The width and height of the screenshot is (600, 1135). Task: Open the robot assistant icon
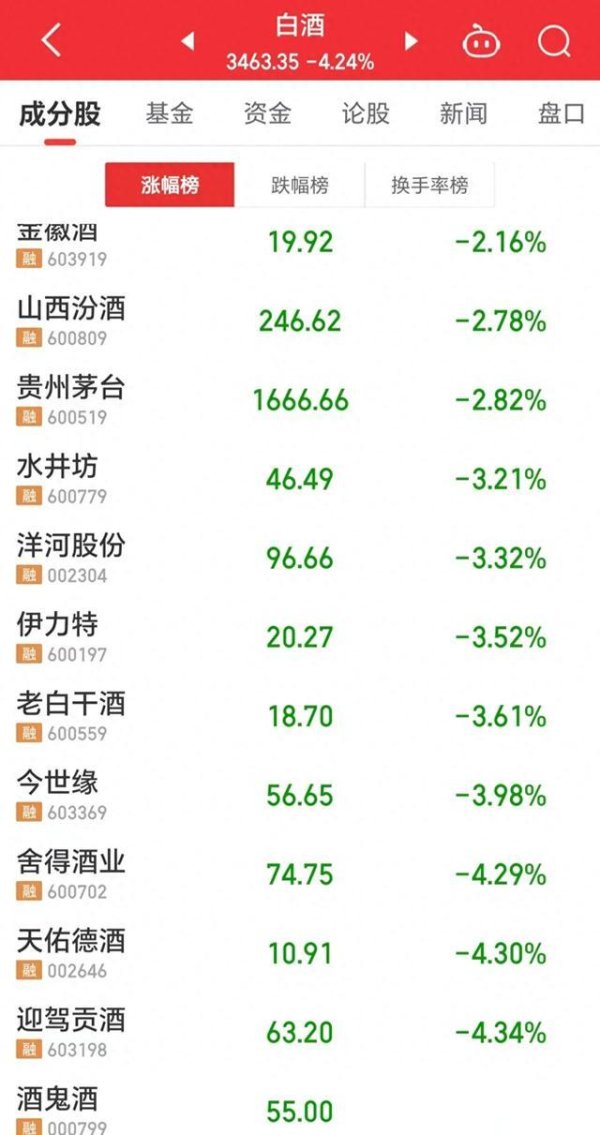pos(481,41)
